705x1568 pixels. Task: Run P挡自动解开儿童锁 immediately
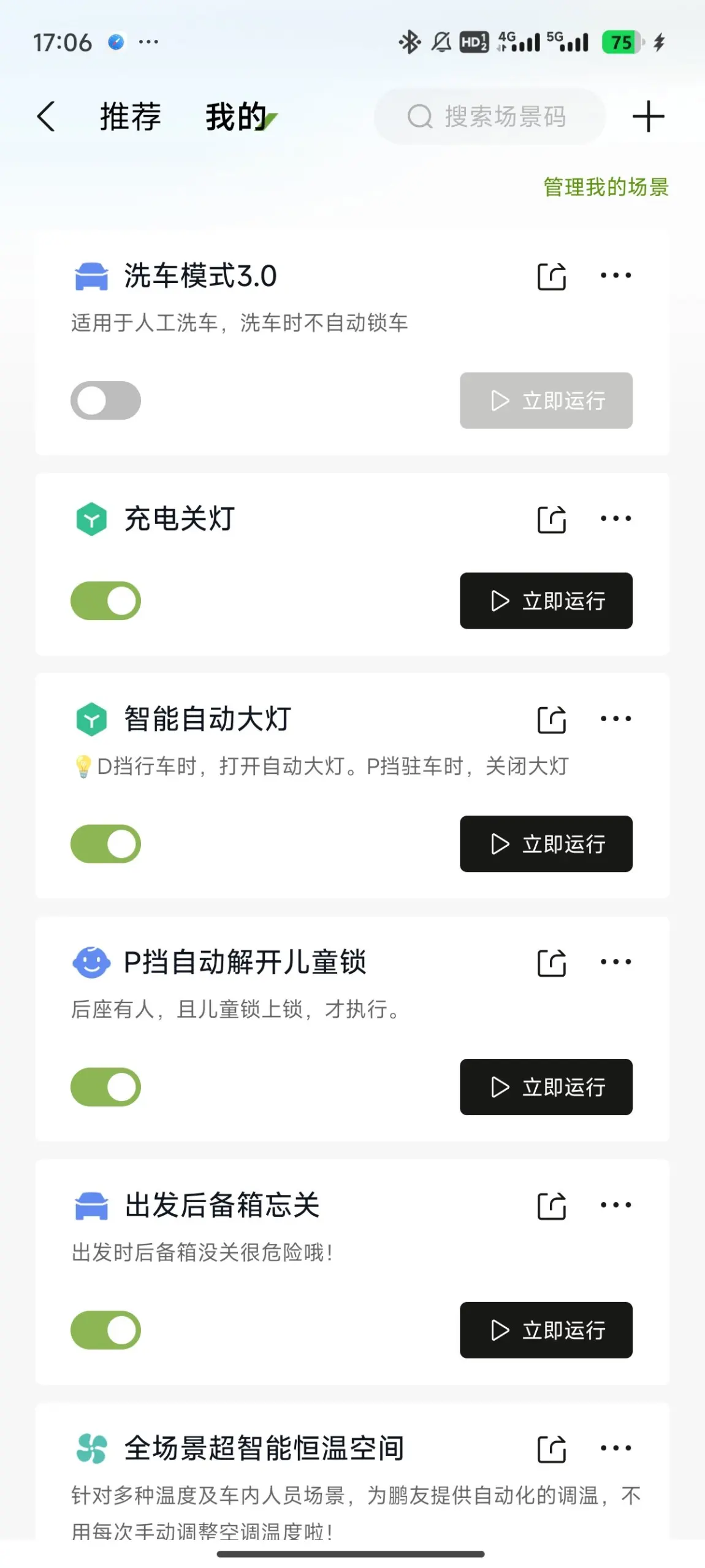(546, 1087)
